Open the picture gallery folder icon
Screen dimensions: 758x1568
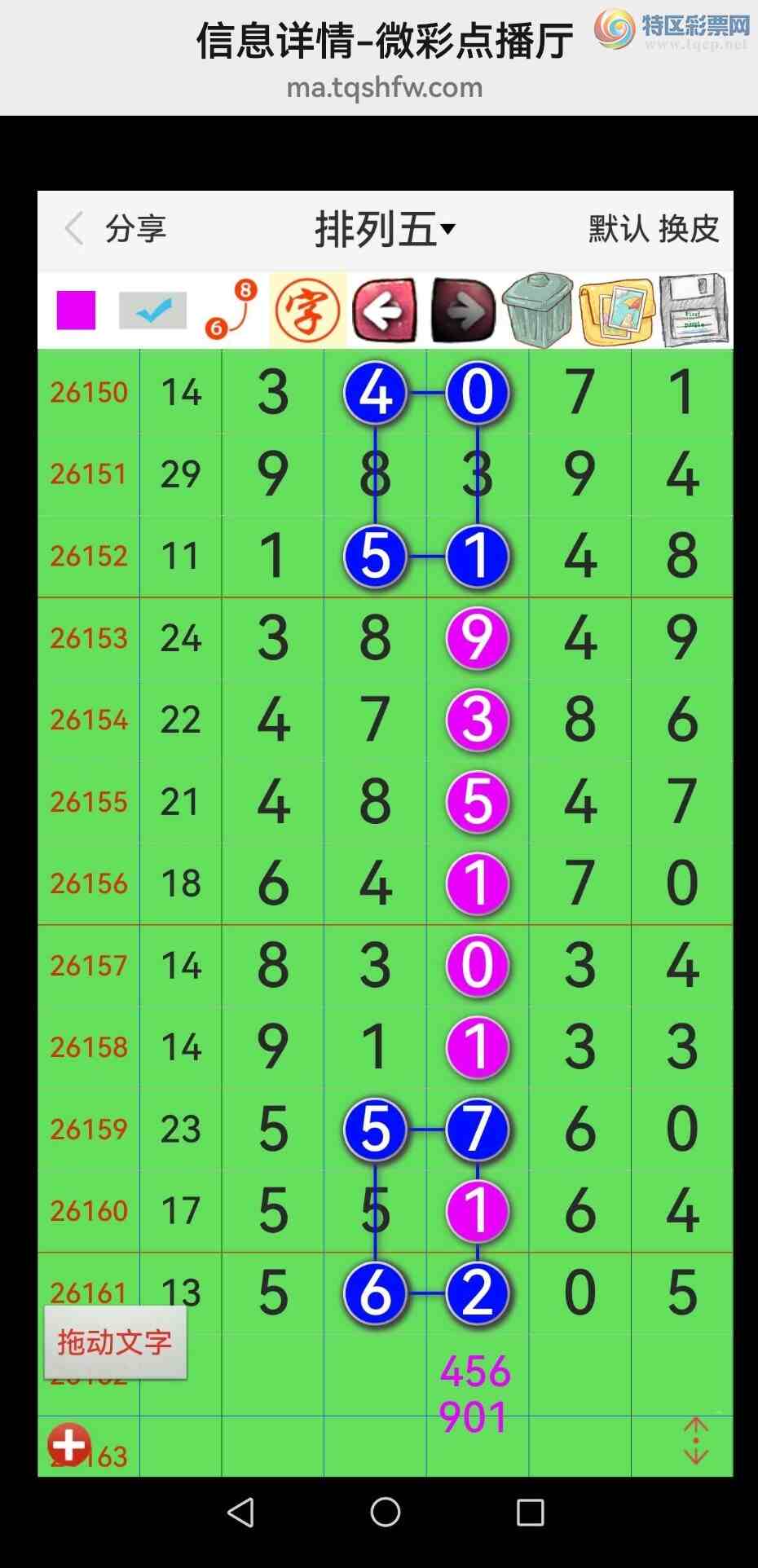coord(616,311)
